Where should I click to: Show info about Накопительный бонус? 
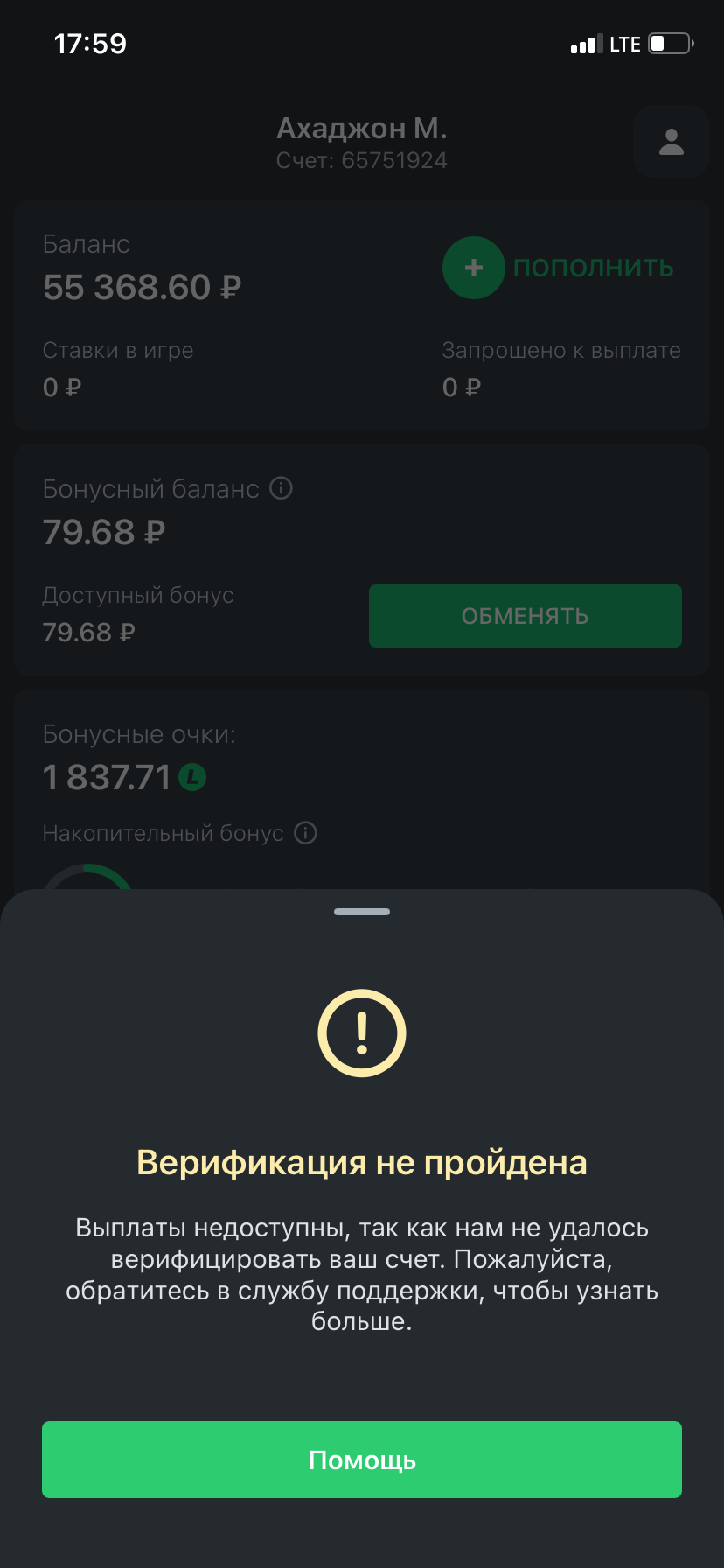tap(305, 832)
